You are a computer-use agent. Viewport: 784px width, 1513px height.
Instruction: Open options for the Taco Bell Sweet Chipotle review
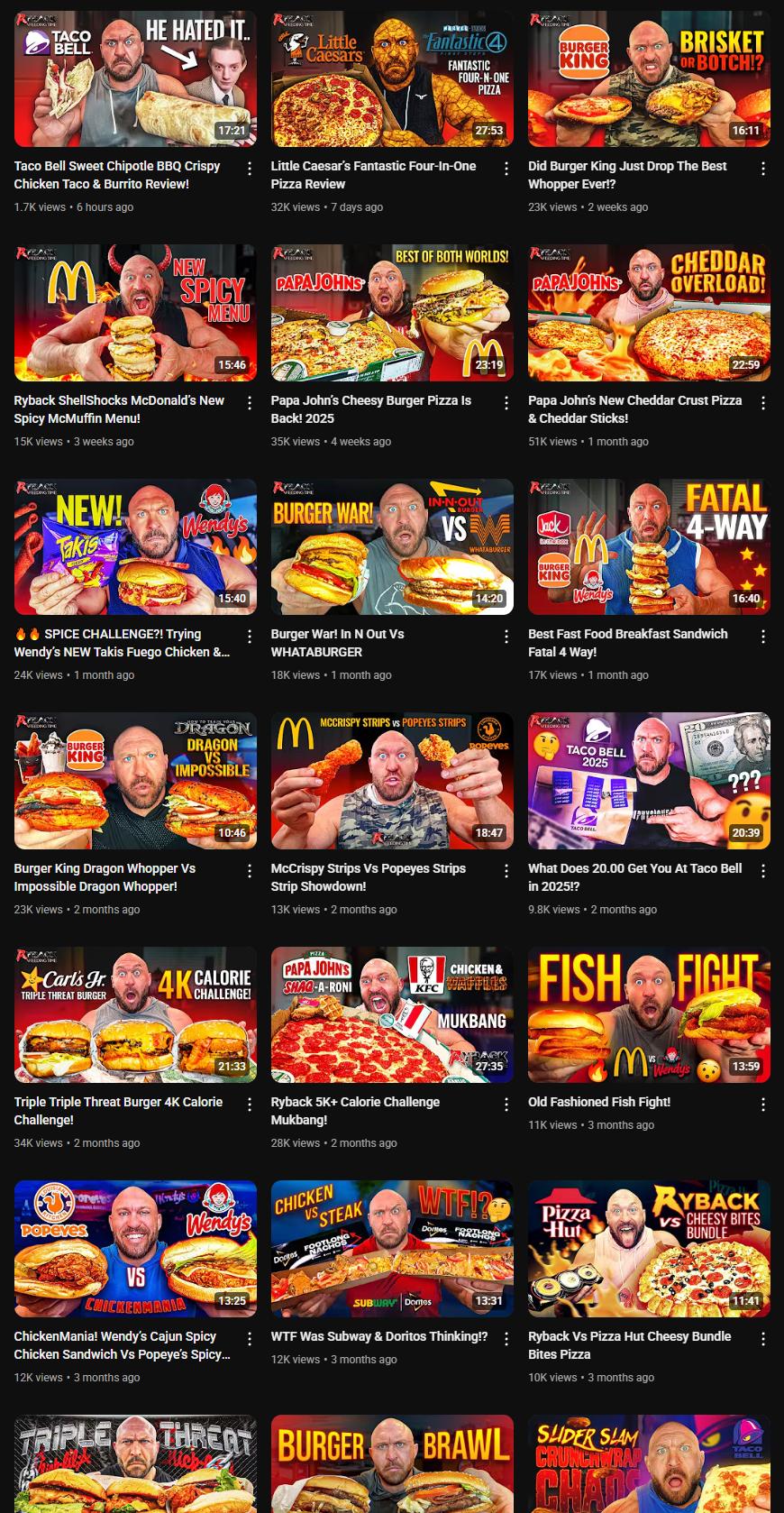pyautogui.click(x=250, y=169)
